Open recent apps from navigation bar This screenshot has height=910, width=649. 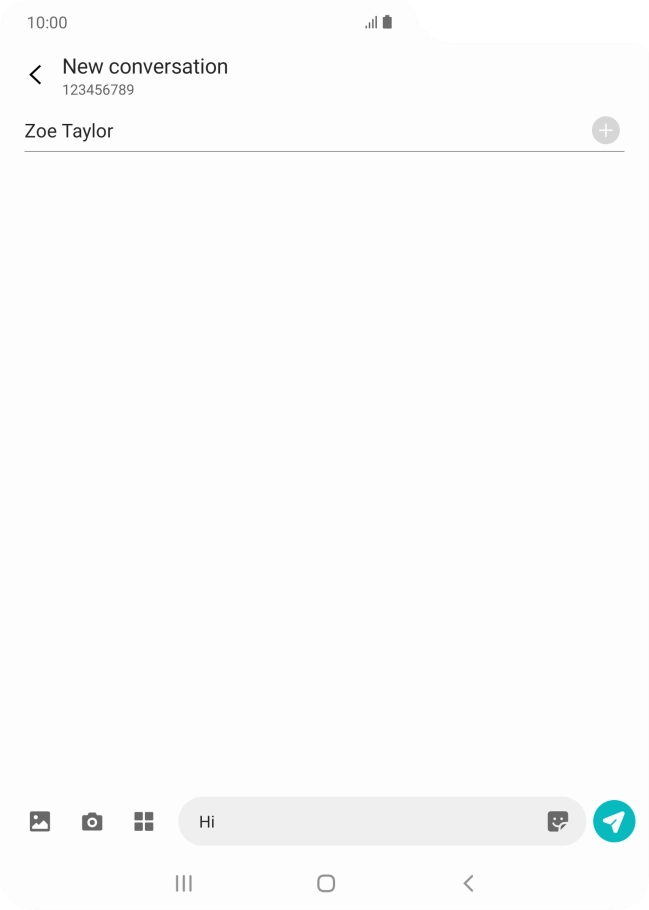[183, 883]
